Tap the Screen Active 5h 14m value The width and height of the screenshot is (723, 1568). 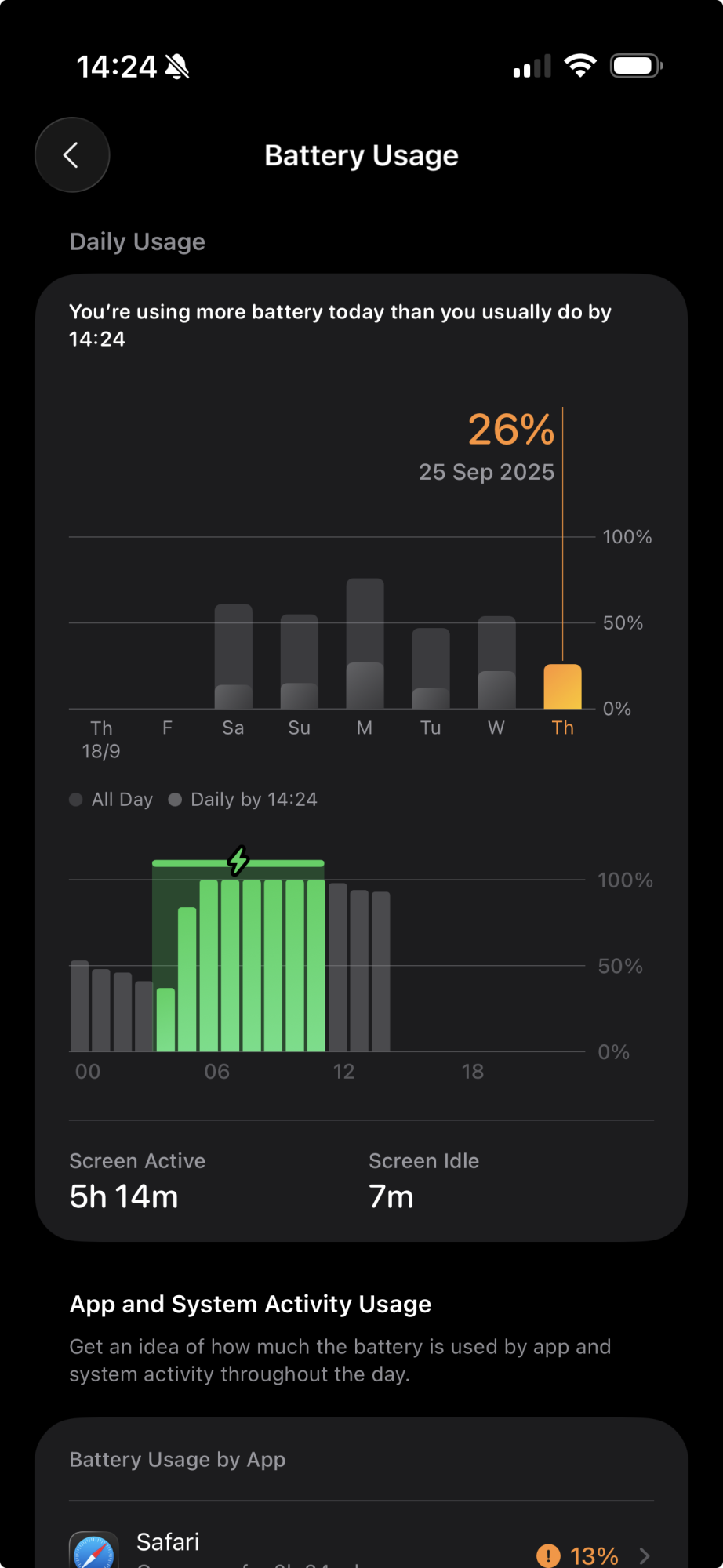point(124,1196)
